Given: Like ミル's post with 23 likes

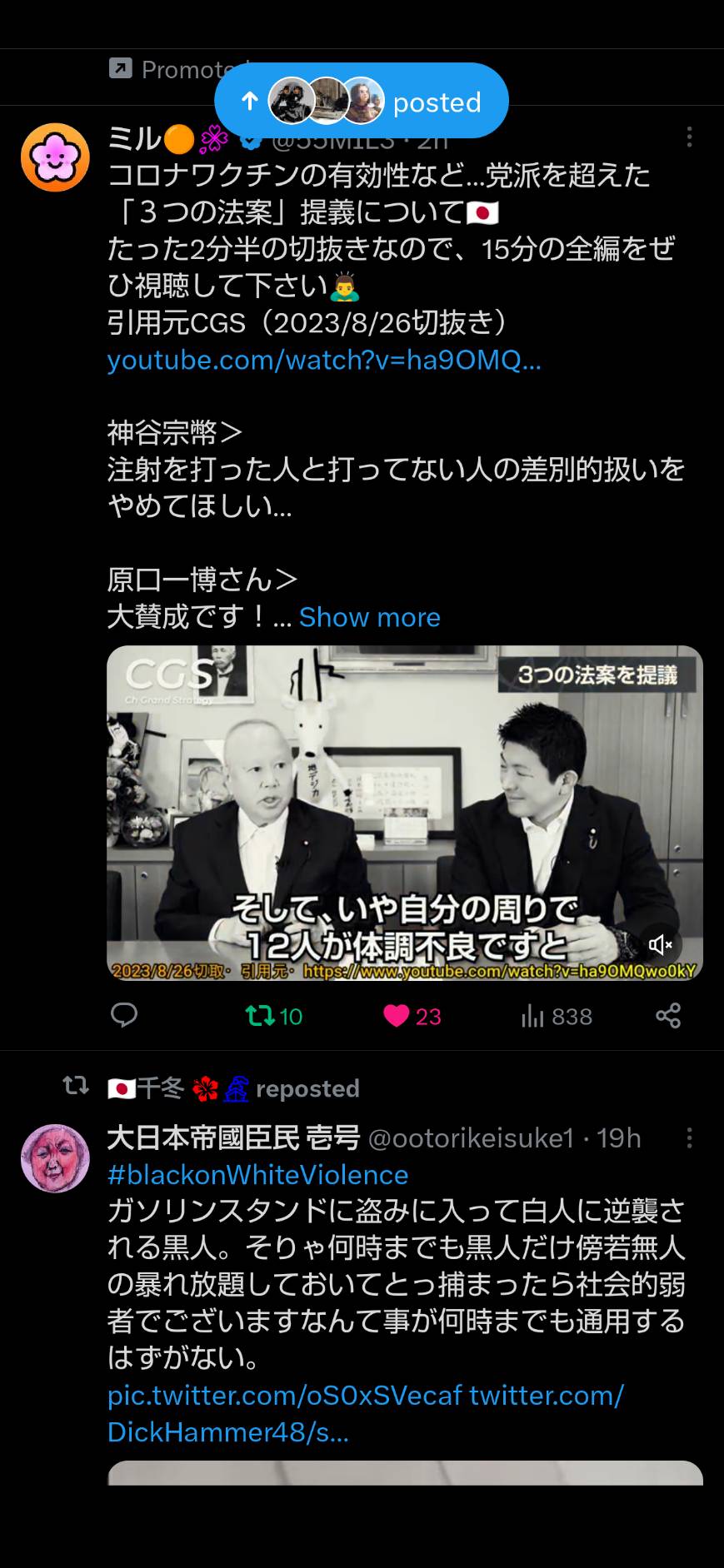Looking at the screenshot, I should click(x=412, y=1016).
